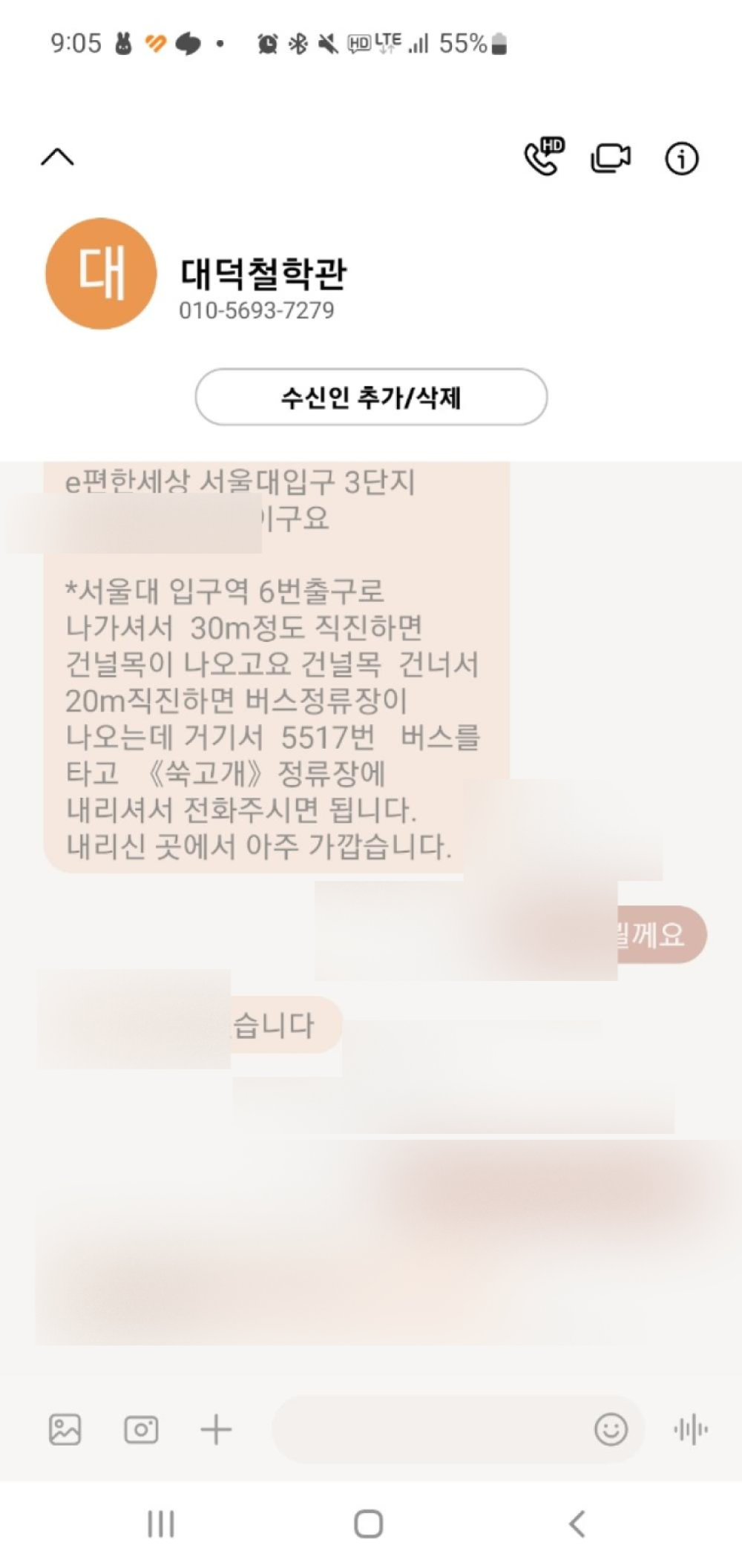The height and width of the screenshot is (1568, 742).
Task: Open conversation info details
Action: (x=681, y=158)
